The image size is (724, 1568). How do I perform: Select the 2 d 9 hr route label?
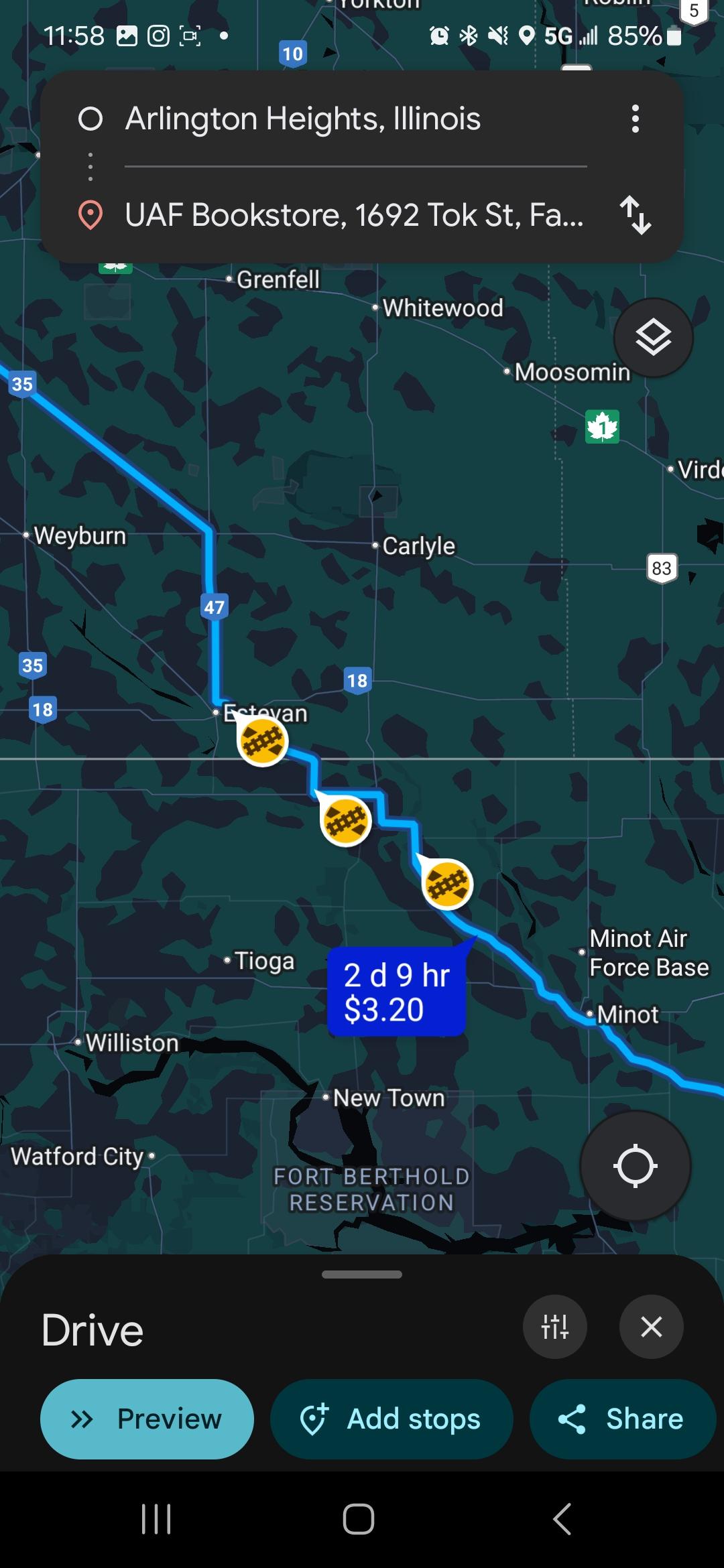tap(396, 992)
